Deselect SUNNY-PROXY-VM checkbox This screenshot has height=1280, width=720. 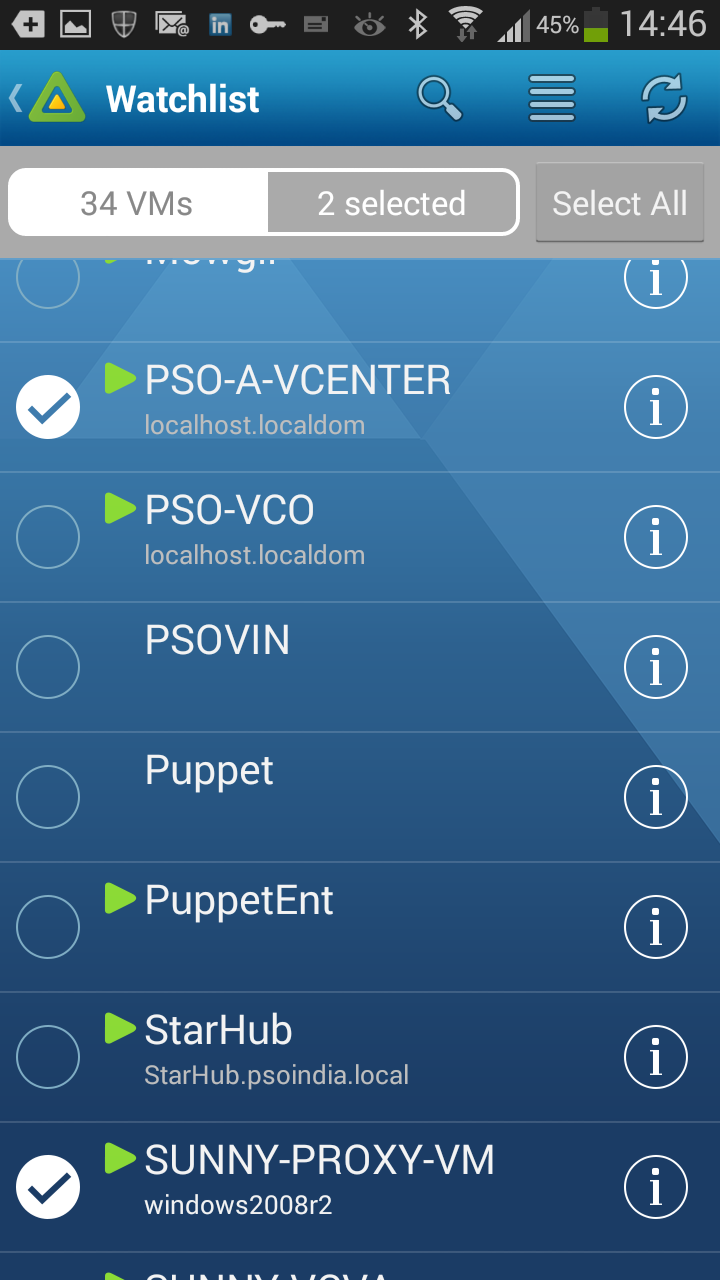click(x=48, y=1187)
